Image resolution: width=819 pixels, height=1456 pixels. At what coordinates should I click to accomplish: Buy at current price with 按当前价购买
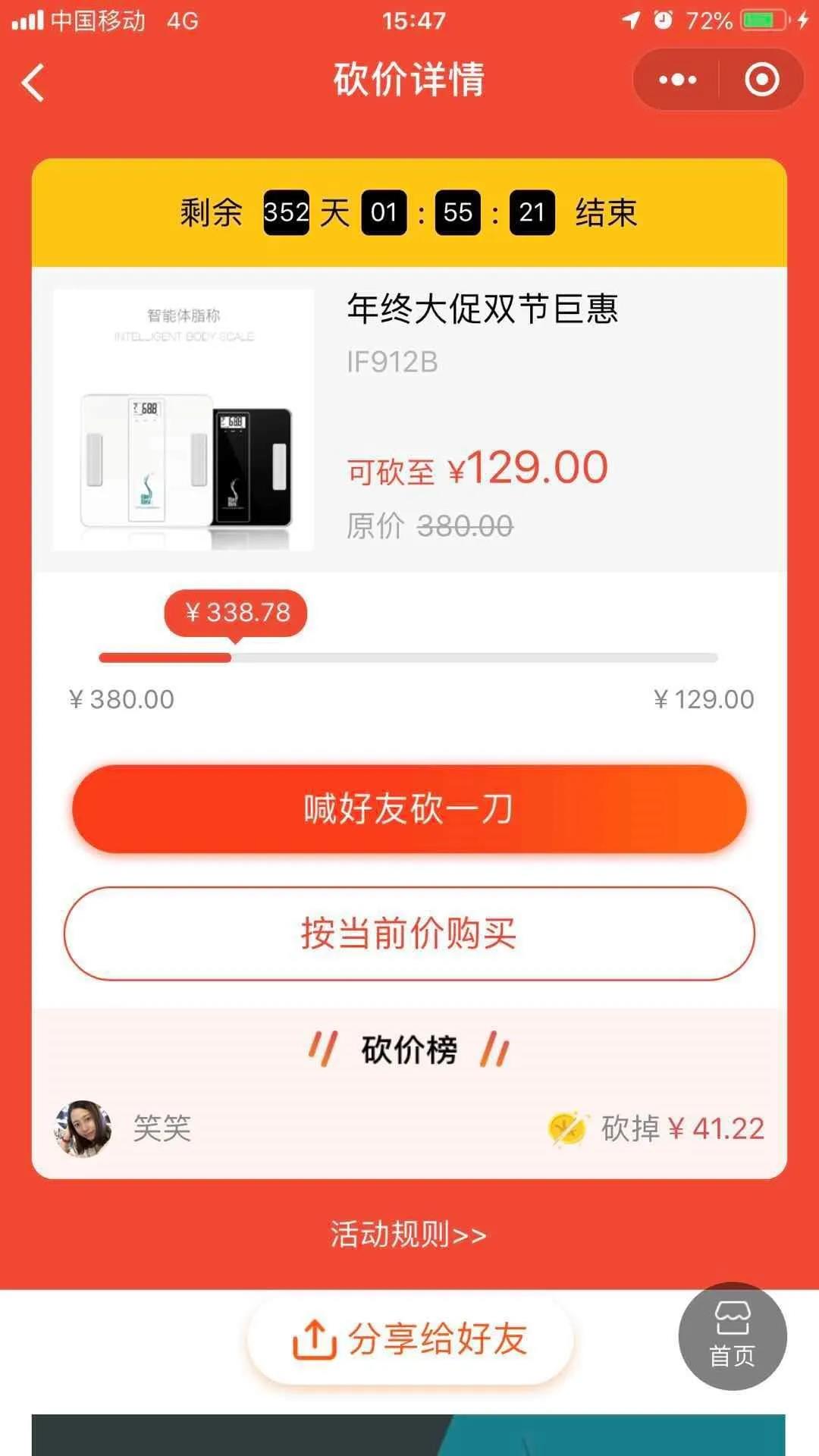coord(409,934)
